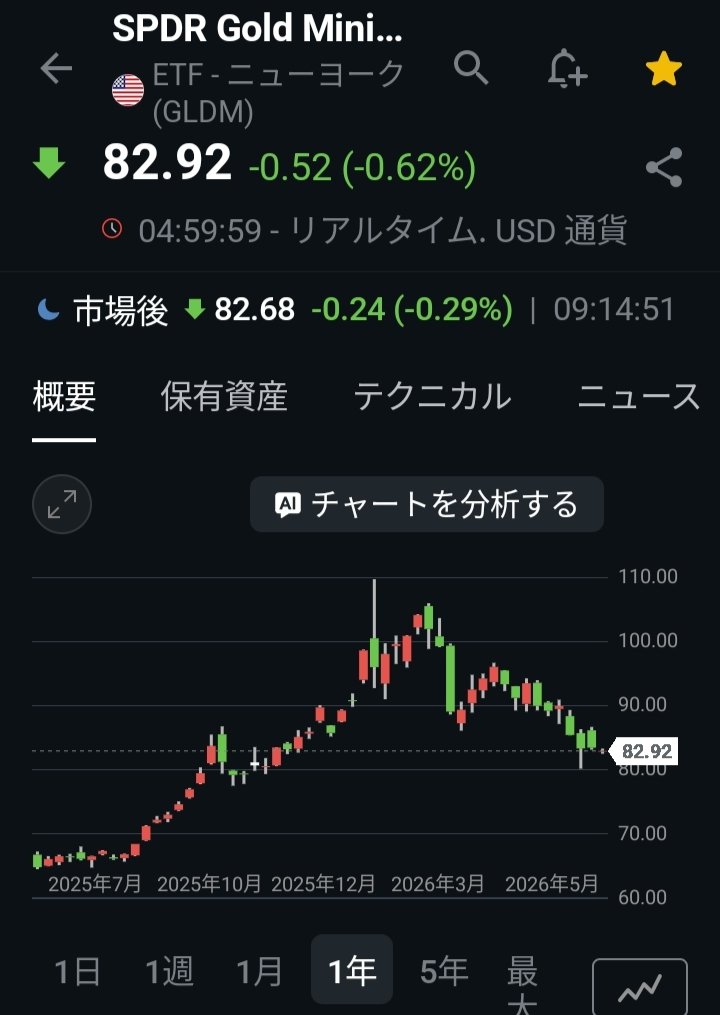Go back with the arrow icon

56,69
